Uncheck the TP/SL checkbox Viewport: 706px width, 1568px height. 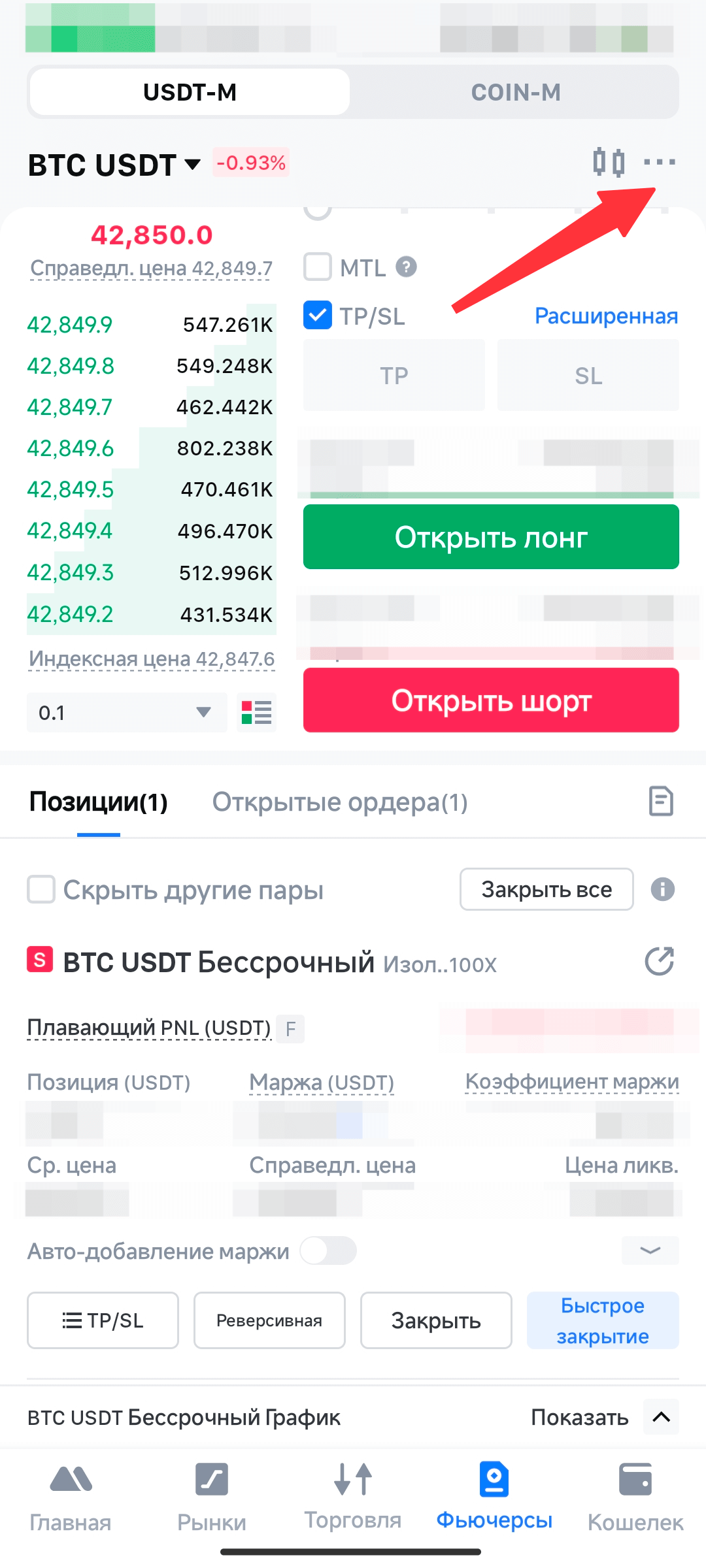click(x=318, y=316)
